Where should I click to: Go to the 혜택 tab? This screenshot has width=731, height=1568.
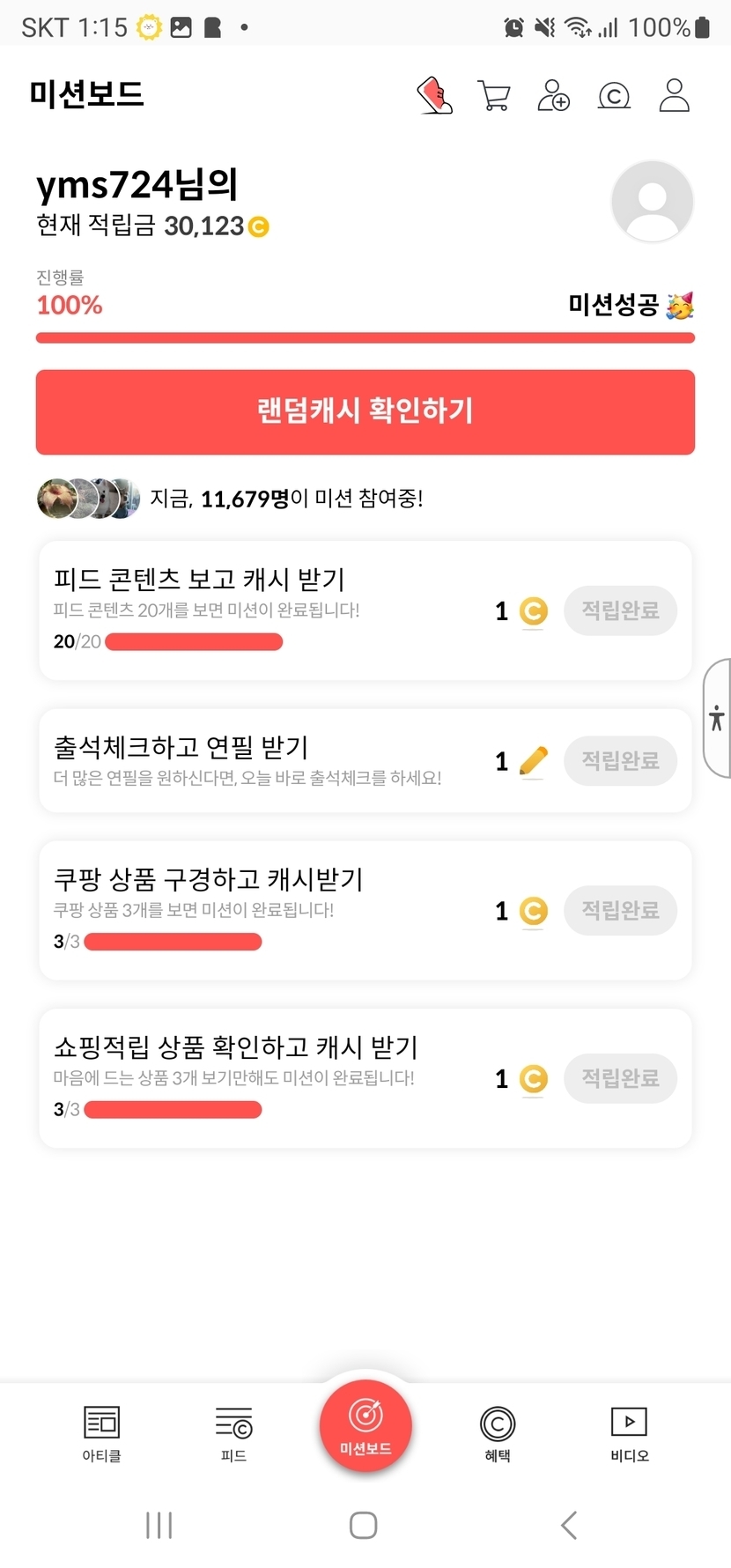[x=498, y=1432]
